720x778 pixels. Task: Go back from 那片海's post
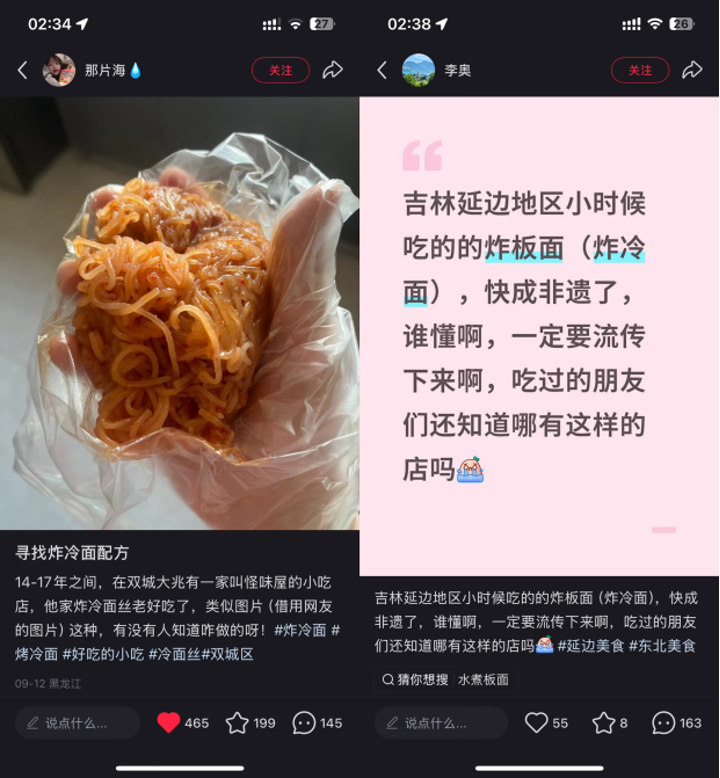coord(23,70)
